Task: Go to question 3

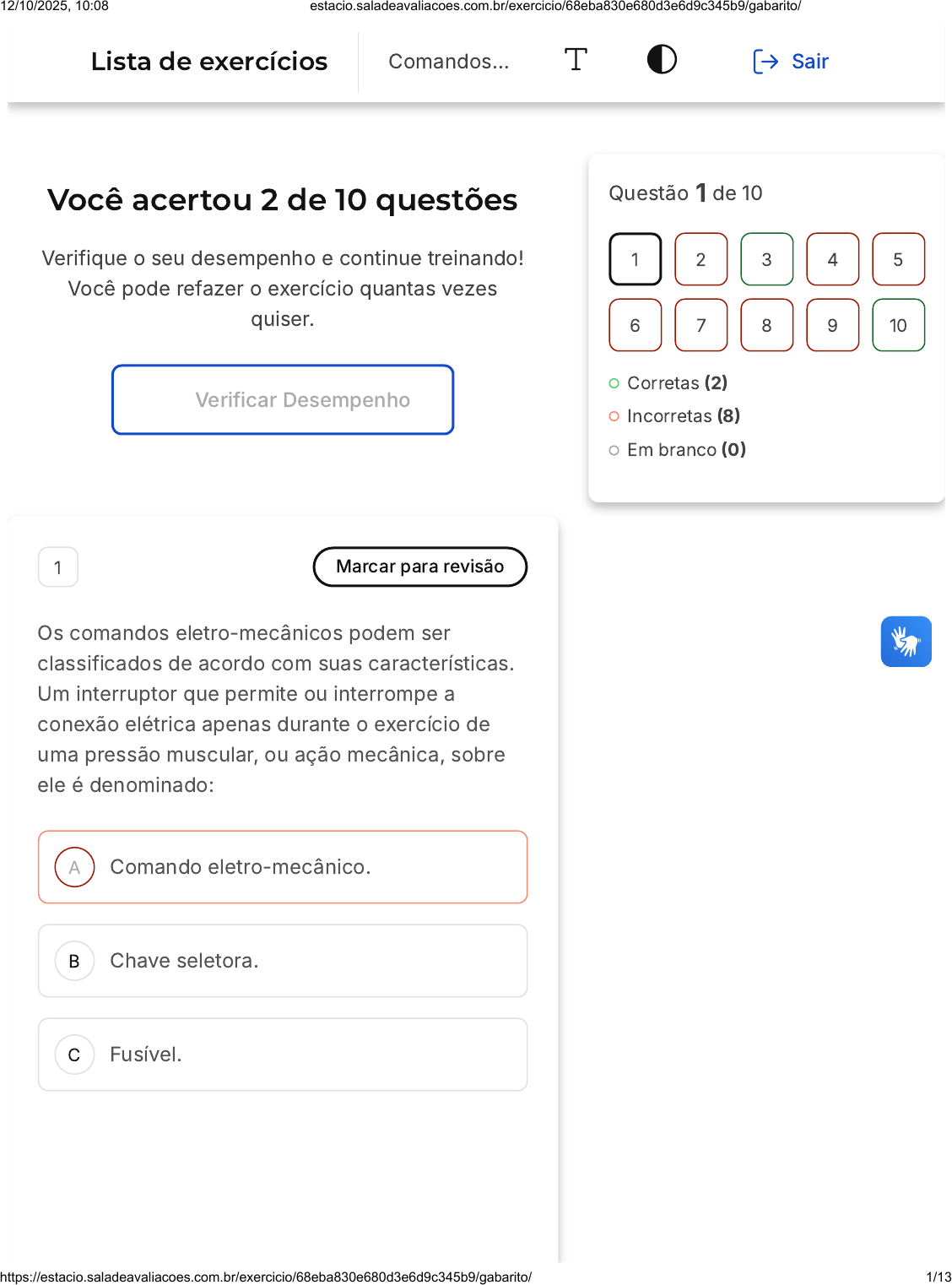Action: [766, 259]
